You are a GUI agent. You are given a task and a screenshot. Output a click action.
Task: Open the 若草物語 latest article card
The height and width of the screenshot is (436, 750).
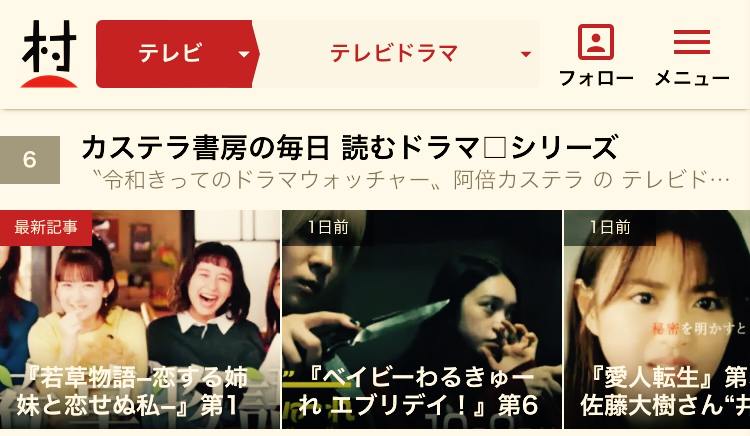pyautogui.click(x=140, y=320)
